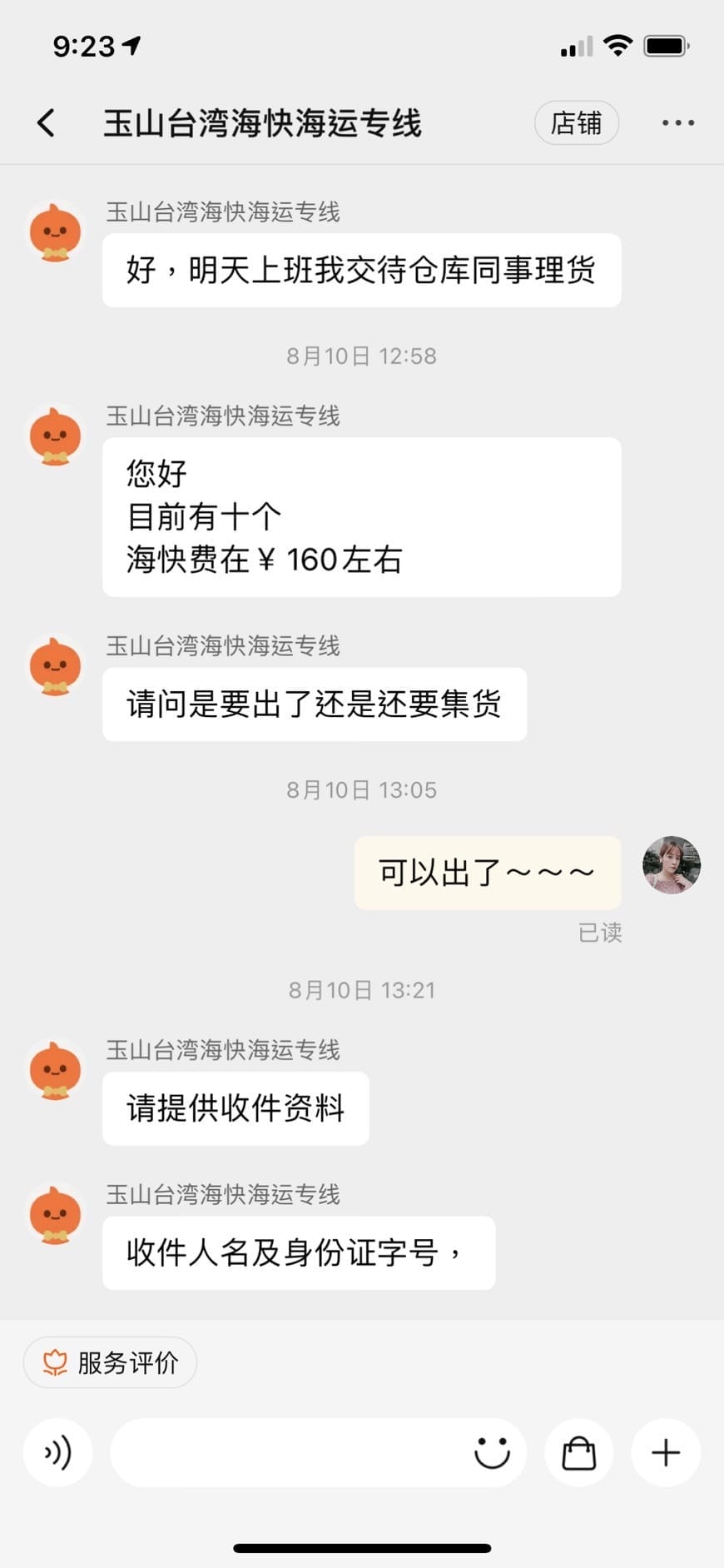Tap the 服务评价 service rating chip

click(x=111, y=1363)
